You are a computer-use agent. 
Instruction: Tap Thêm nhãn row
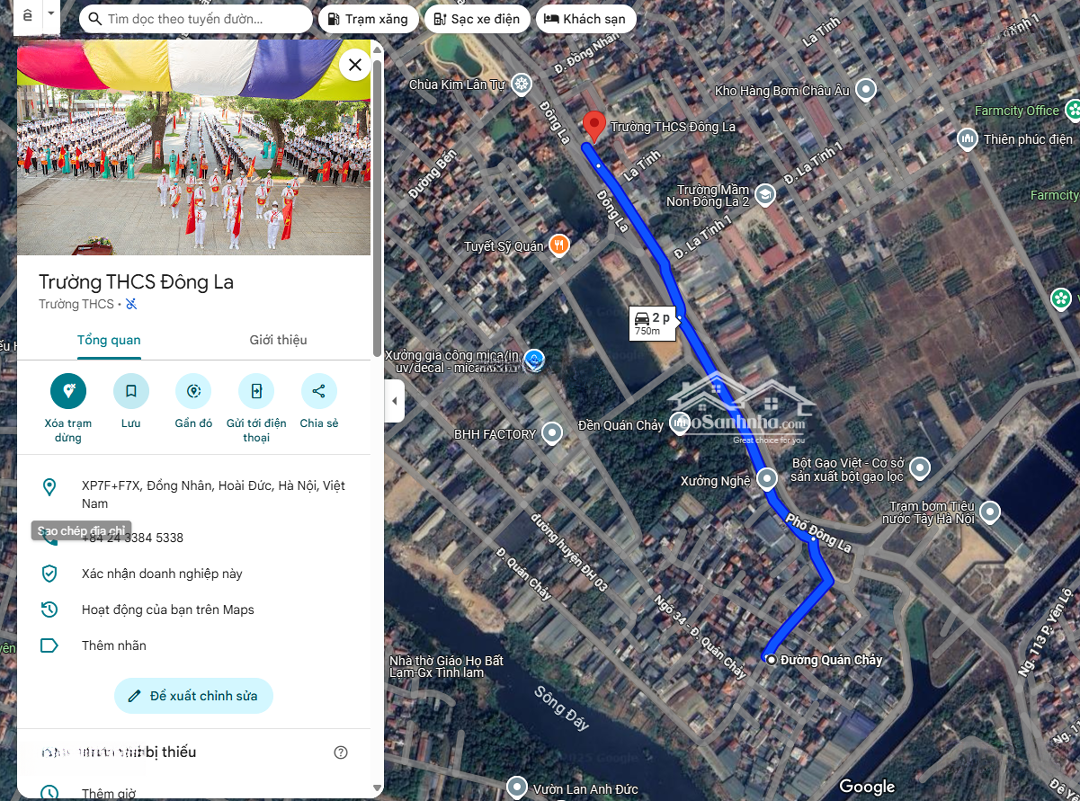[114, 646]
